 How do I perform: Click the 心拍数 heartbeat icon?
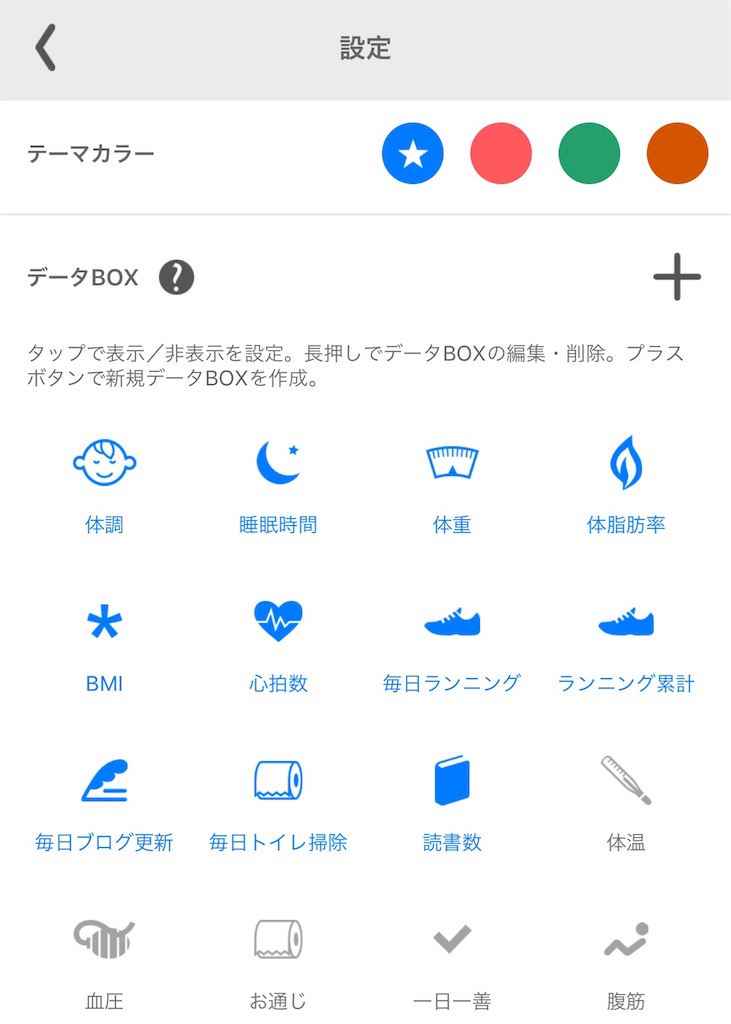tap(277, 622)
